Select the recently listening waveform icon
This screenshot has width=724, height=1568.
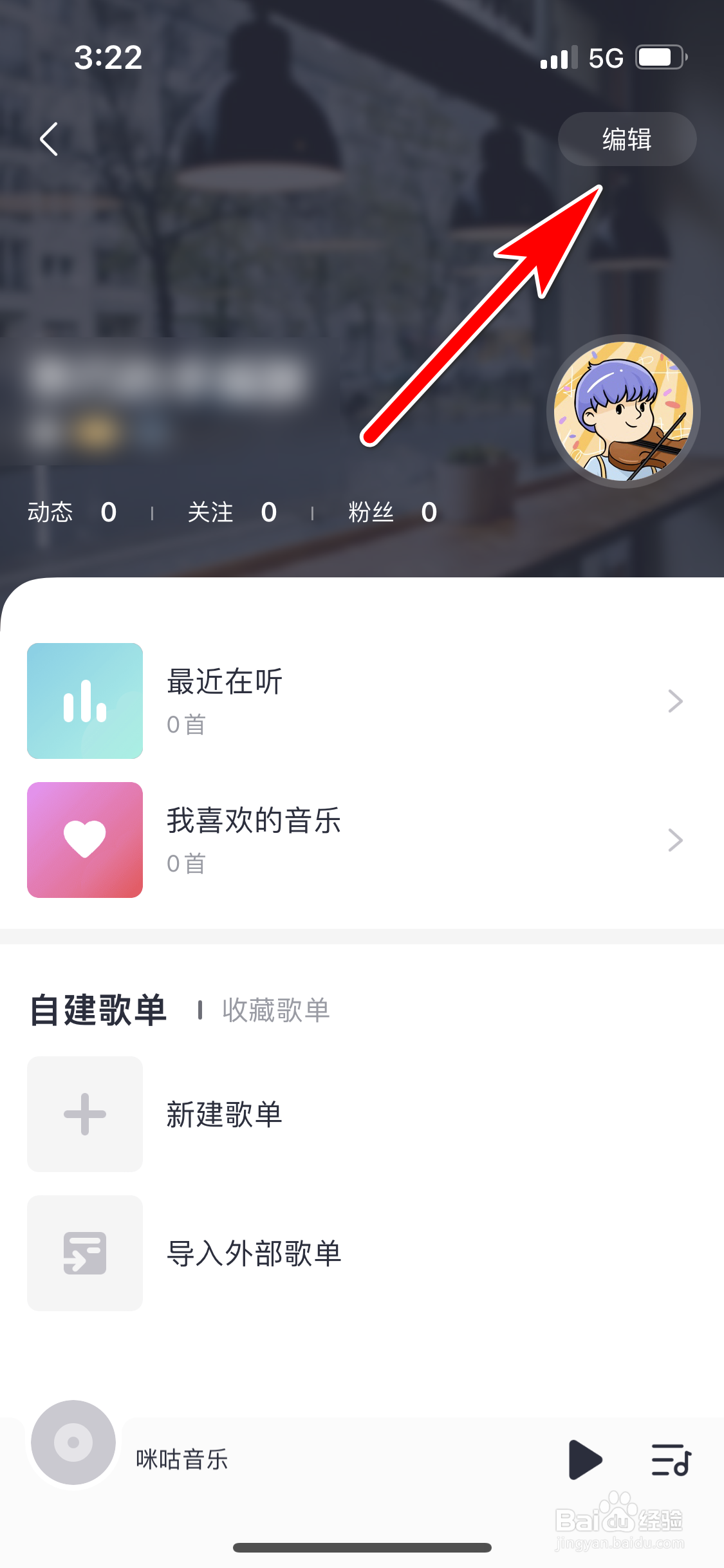pos(84,701)
